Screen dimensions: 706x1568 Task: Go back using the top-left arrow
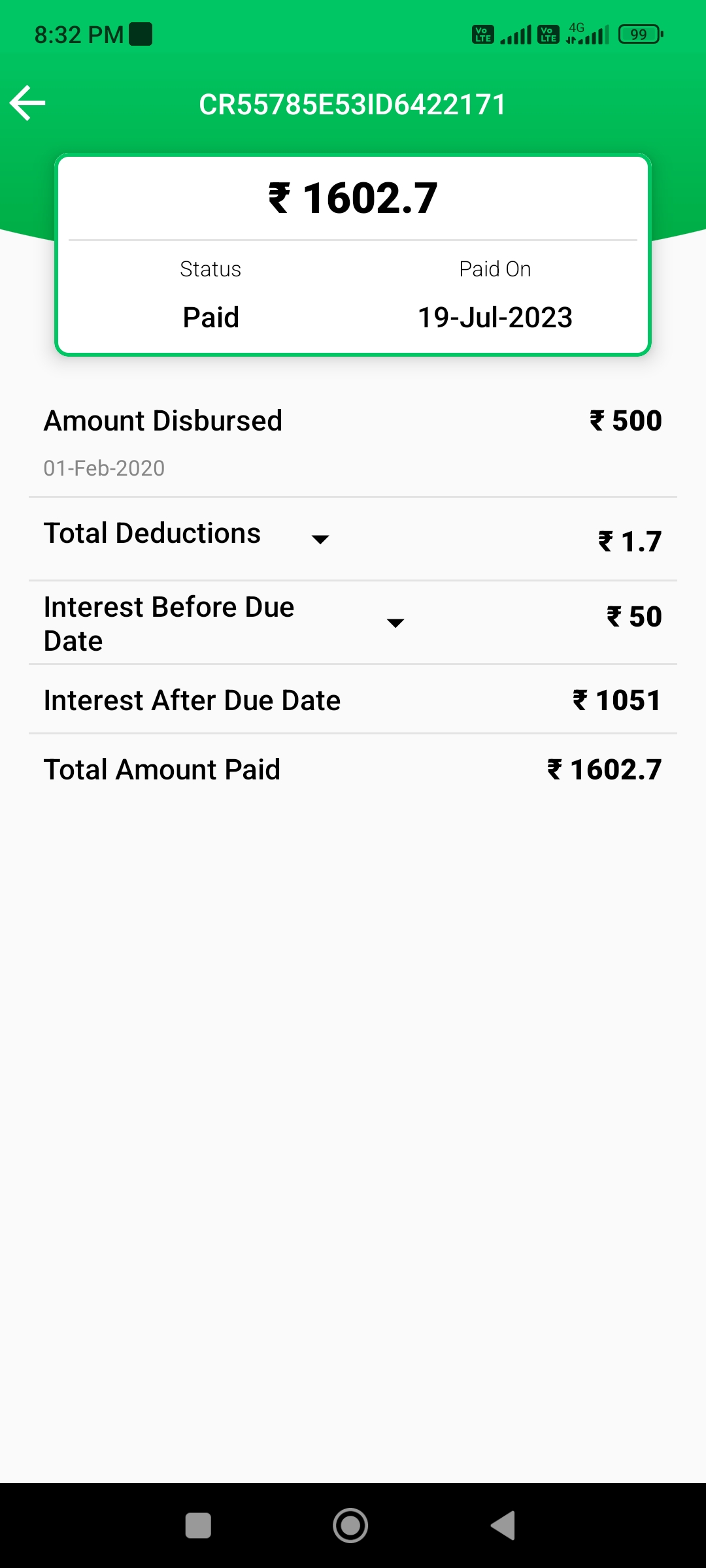(x=27, y=103)
